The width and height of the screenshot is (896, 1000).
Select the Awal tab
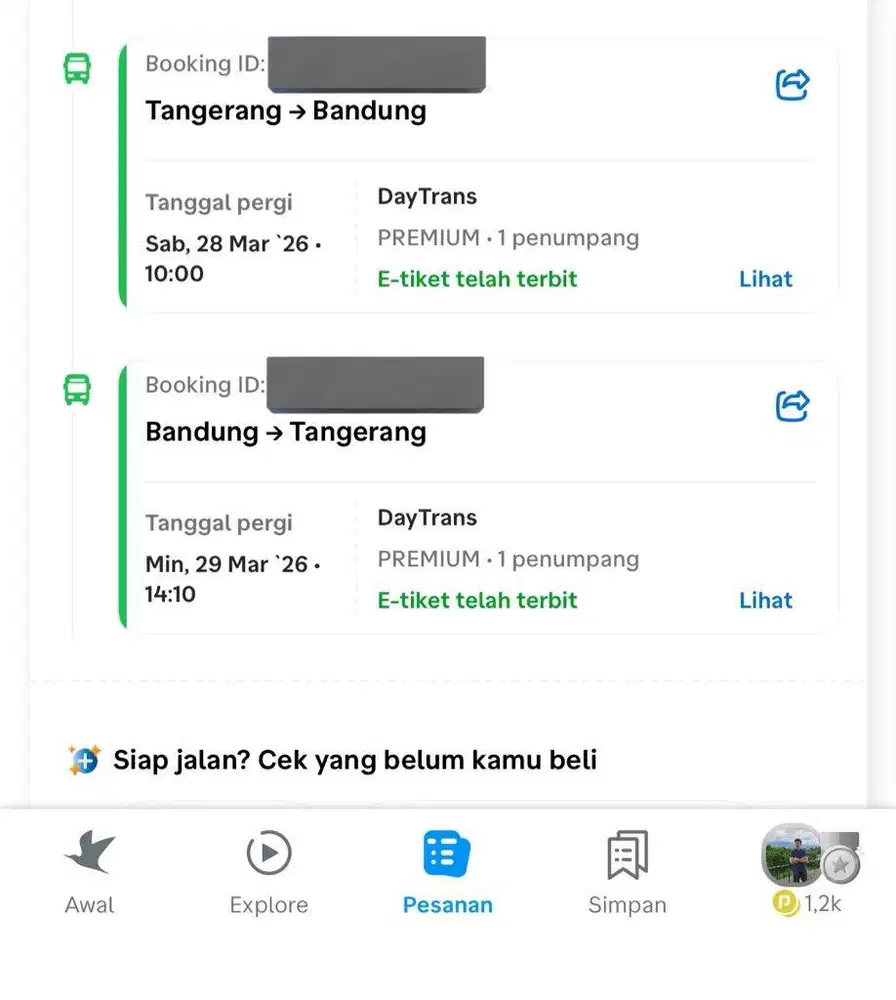(x=88, y=870)
